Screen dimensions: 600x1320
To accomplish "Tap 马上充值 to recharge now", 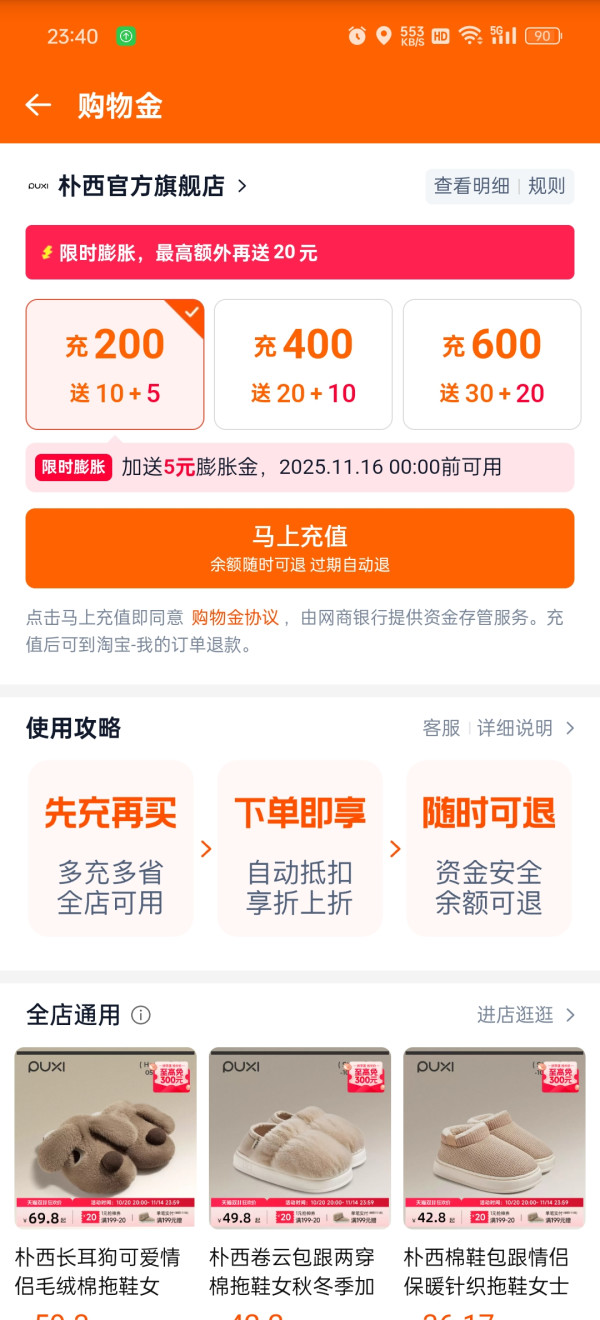I will (x=300, y=548).
